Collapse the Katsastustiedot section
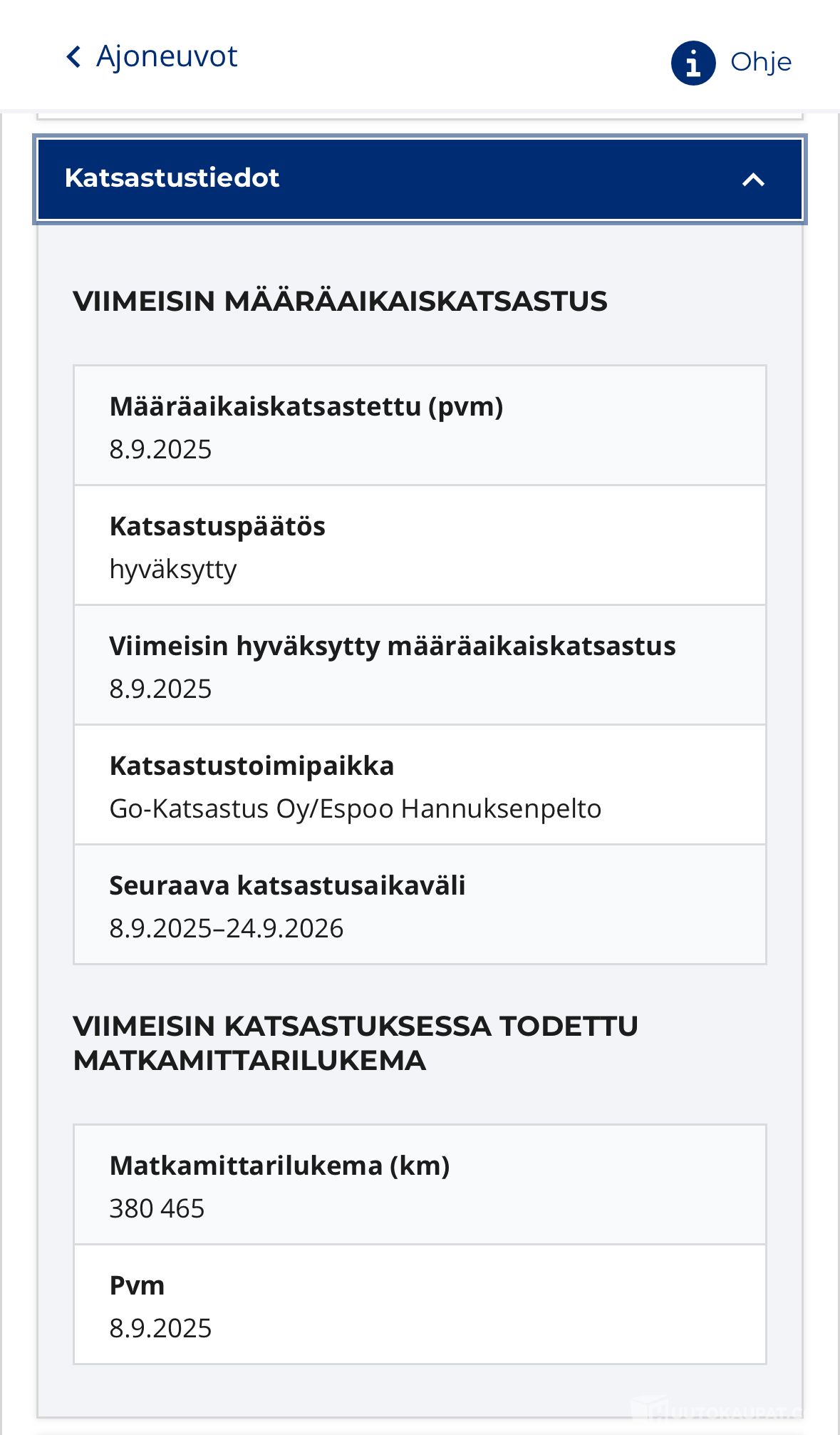 [x=753, y=179]
